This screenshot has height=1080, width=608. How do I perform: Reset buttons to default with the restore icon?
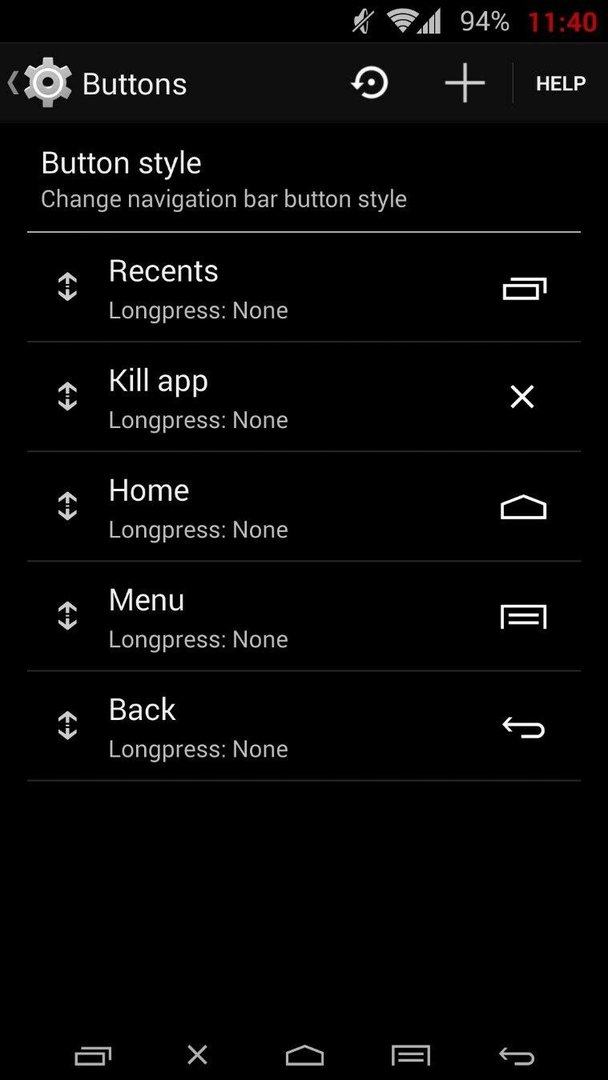click(370, 83)
